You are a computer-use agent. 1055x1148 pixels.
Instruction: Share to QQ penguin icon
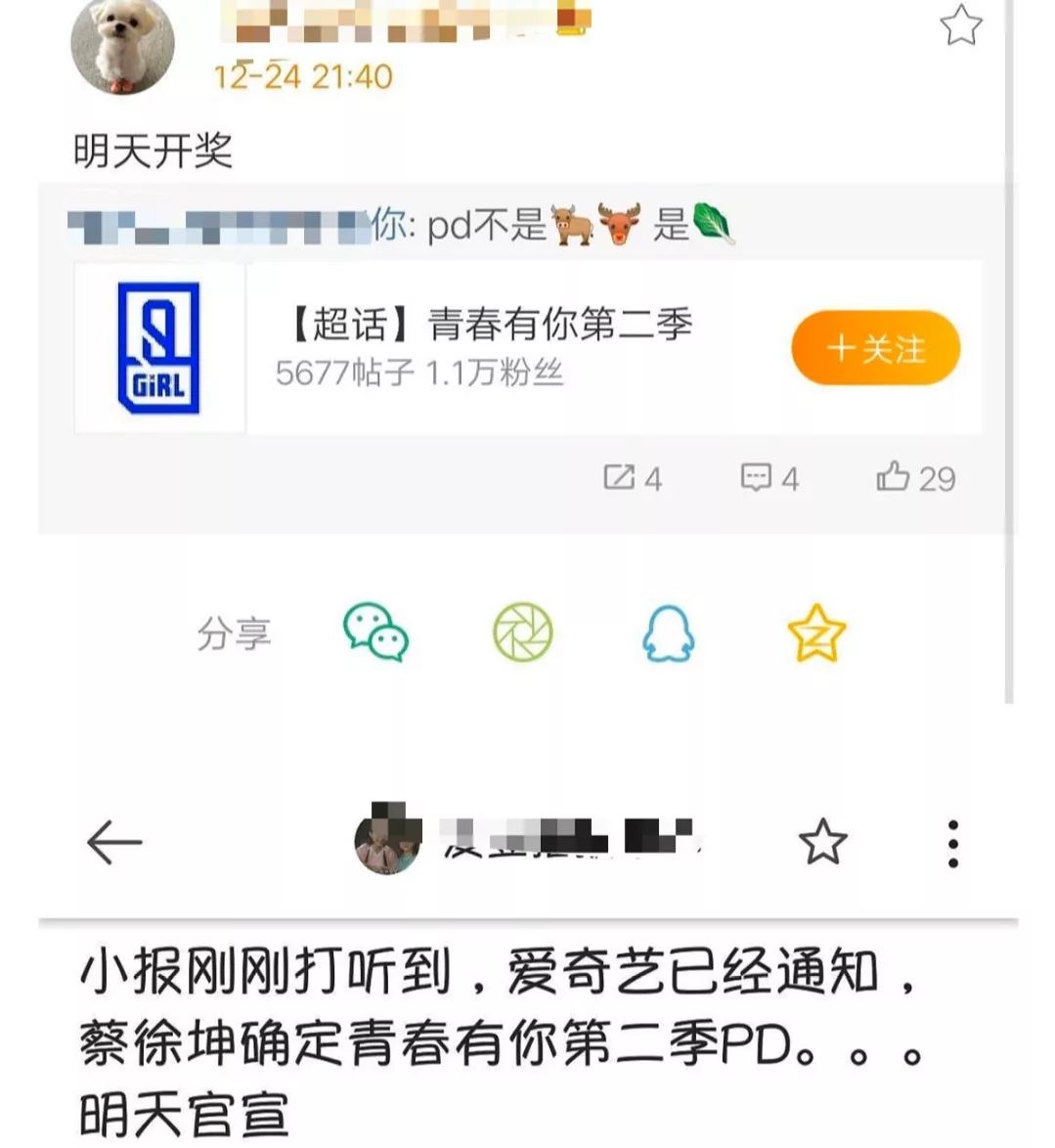click(666, 634)
